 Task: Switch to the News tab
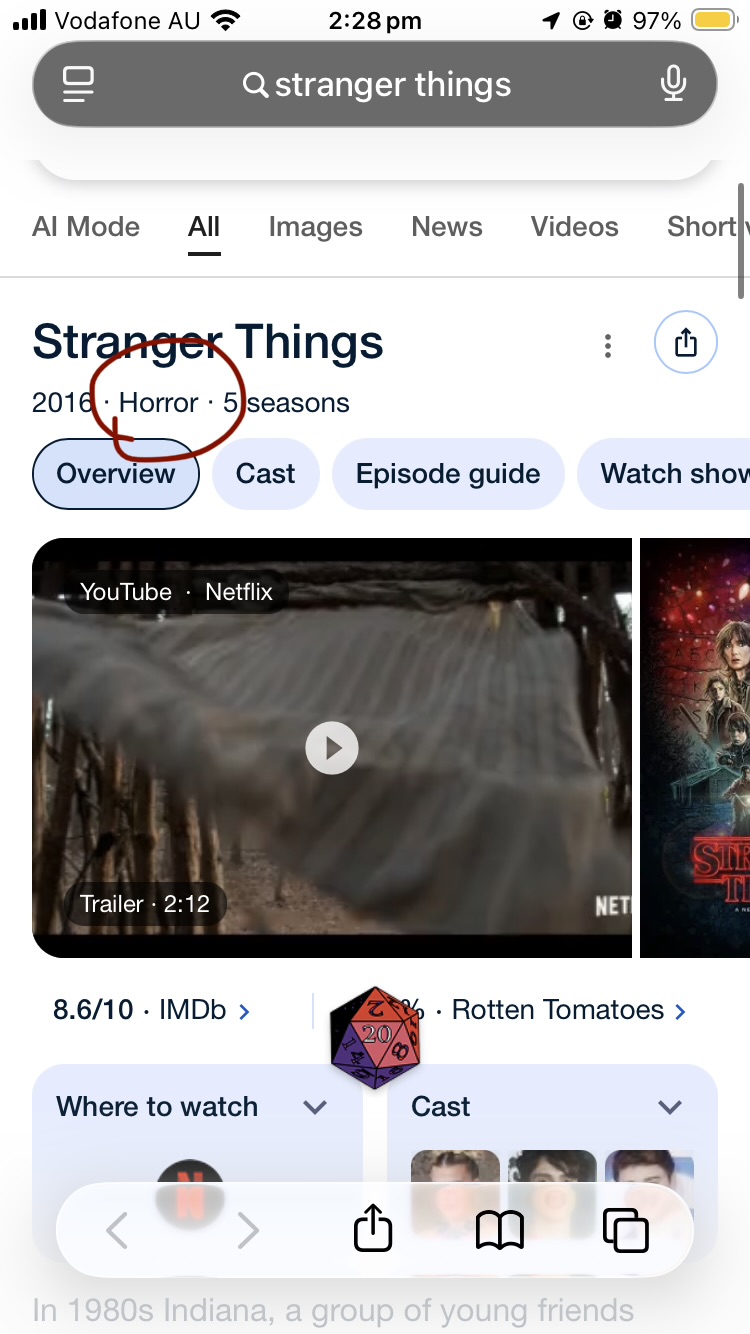[x=446, y=227]
